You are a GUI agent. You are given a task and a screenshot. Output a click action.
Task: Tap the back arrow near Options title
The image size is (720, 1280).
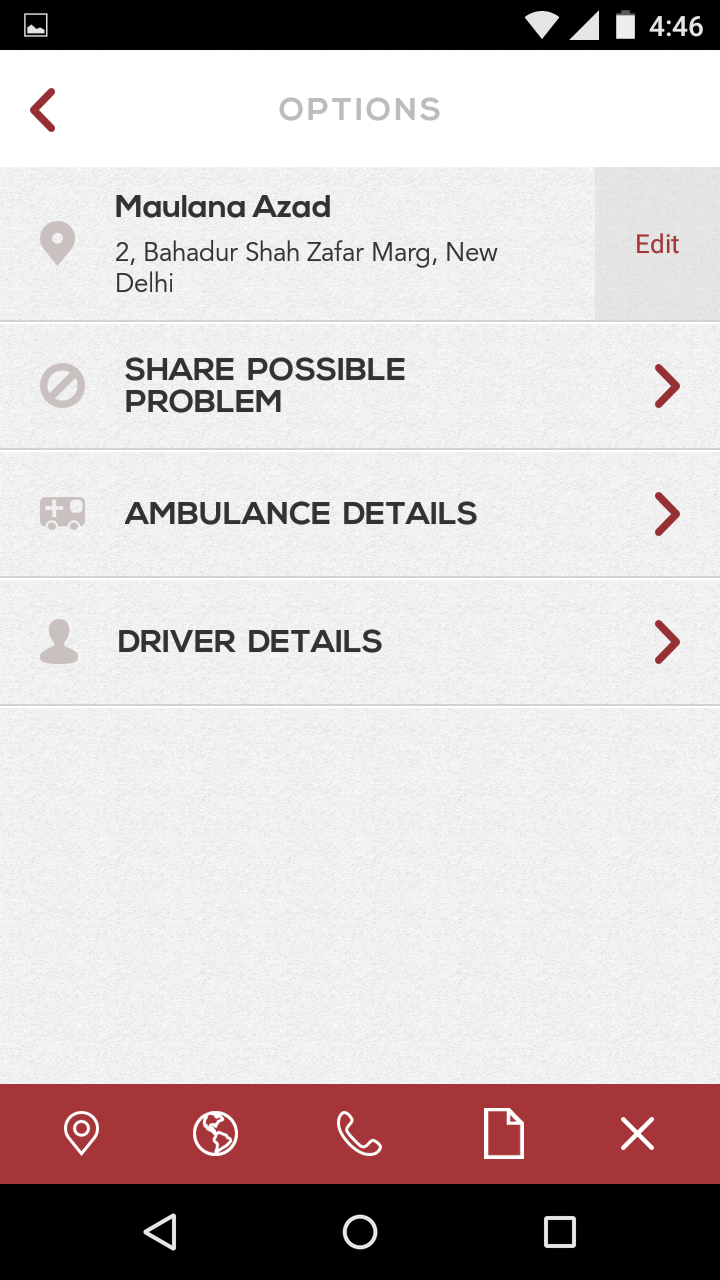tap(42, 108)
